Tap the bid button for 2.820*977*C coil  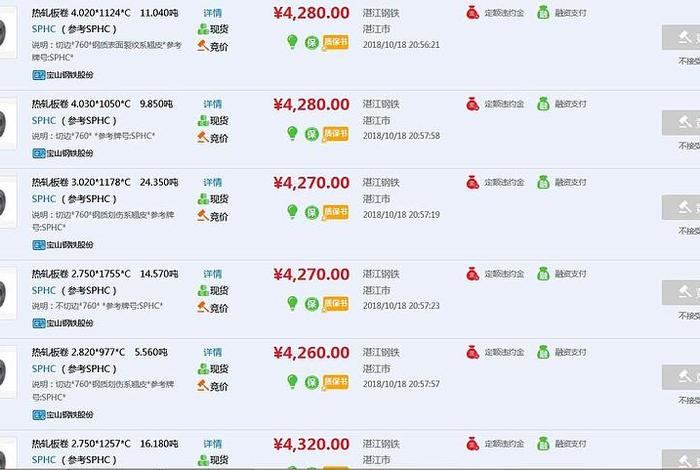(x=680, y=375)
